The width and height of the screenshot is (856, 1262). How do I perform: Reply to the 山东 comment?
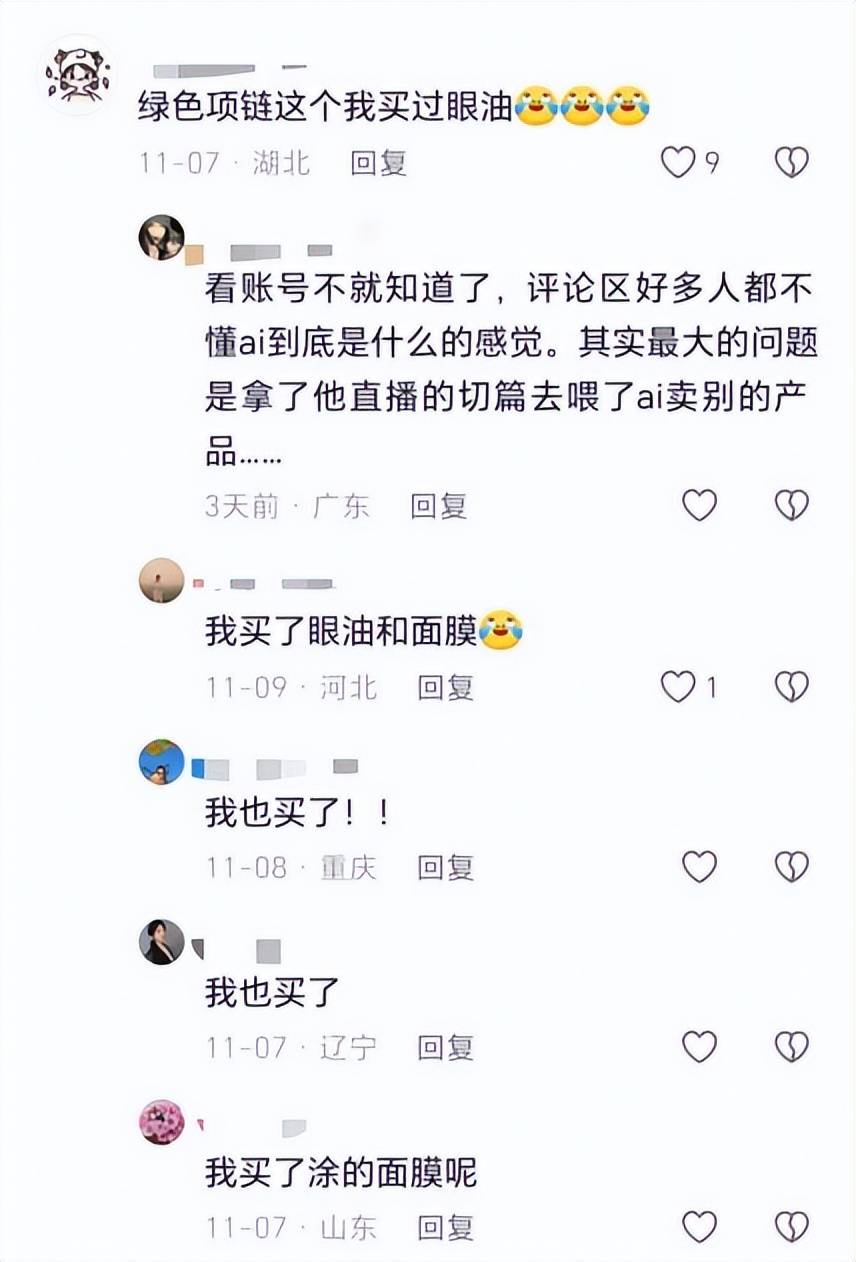(x=445, y=1228)
